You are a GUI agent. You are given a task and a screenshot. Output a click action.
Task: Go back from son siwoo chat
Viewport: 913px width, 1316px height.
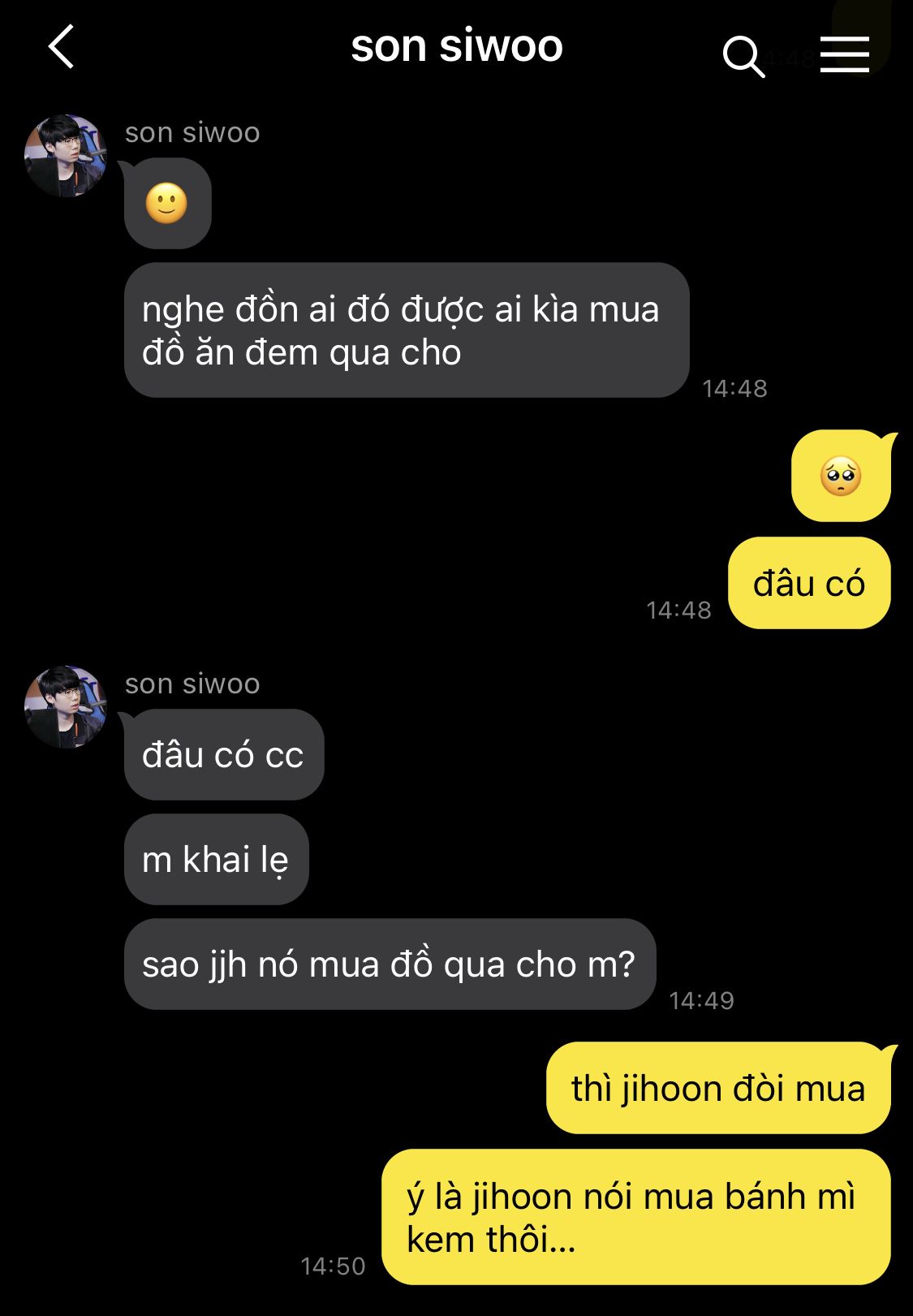(62, 46)
